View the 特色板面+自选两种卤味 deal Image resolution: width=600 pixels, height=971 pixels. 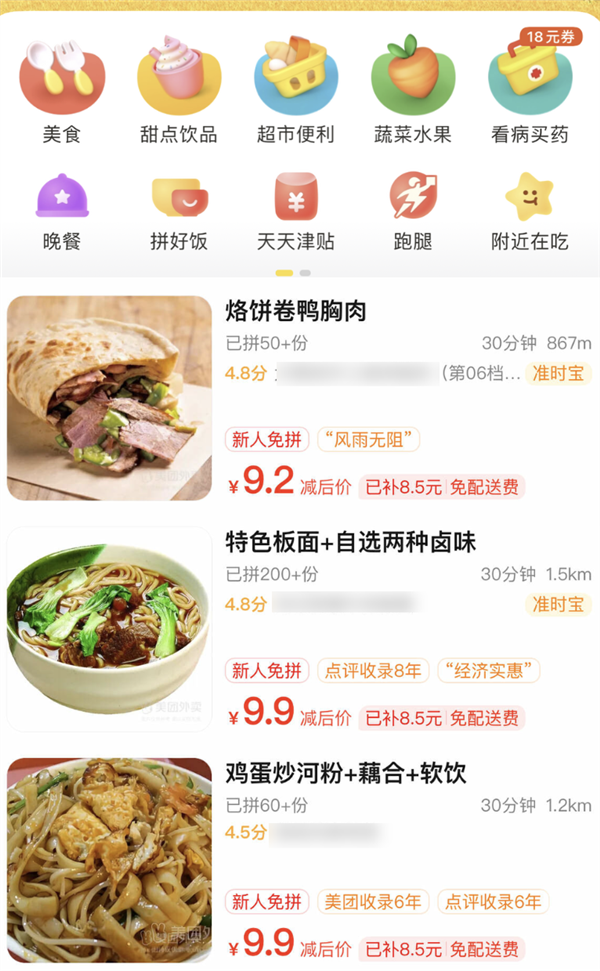point(350,543)
